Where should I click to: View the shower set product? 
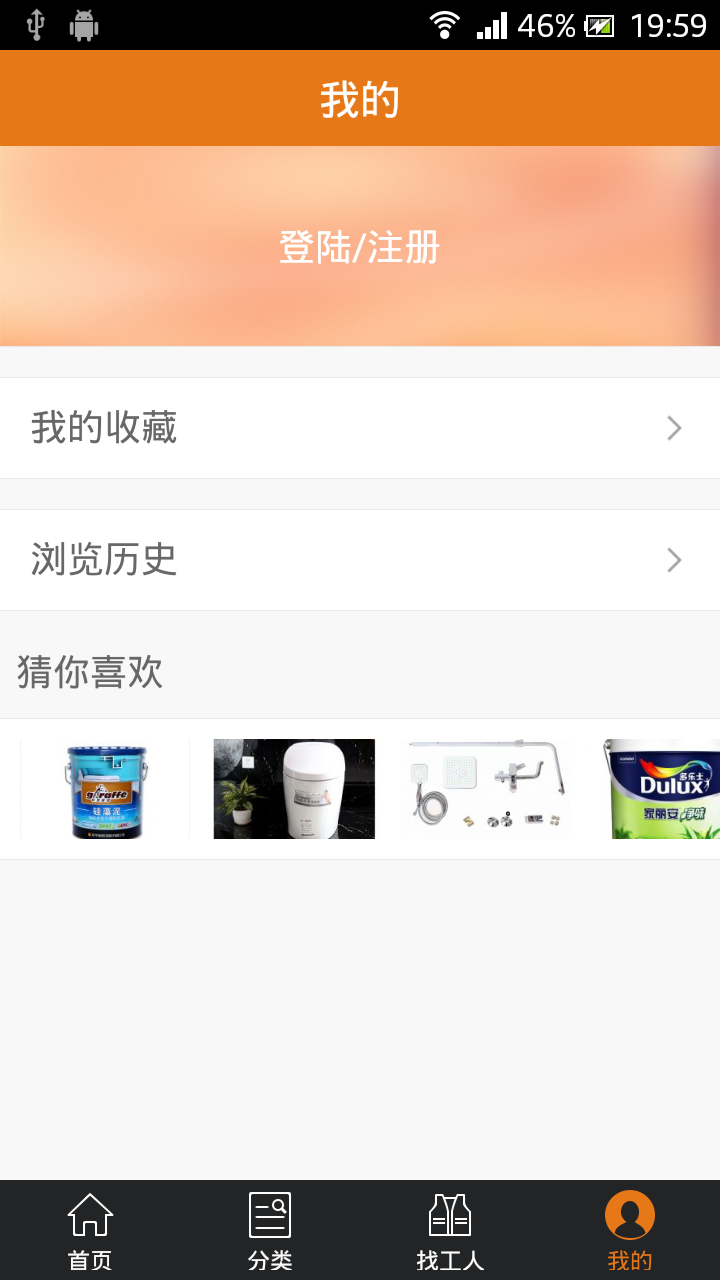486,789
